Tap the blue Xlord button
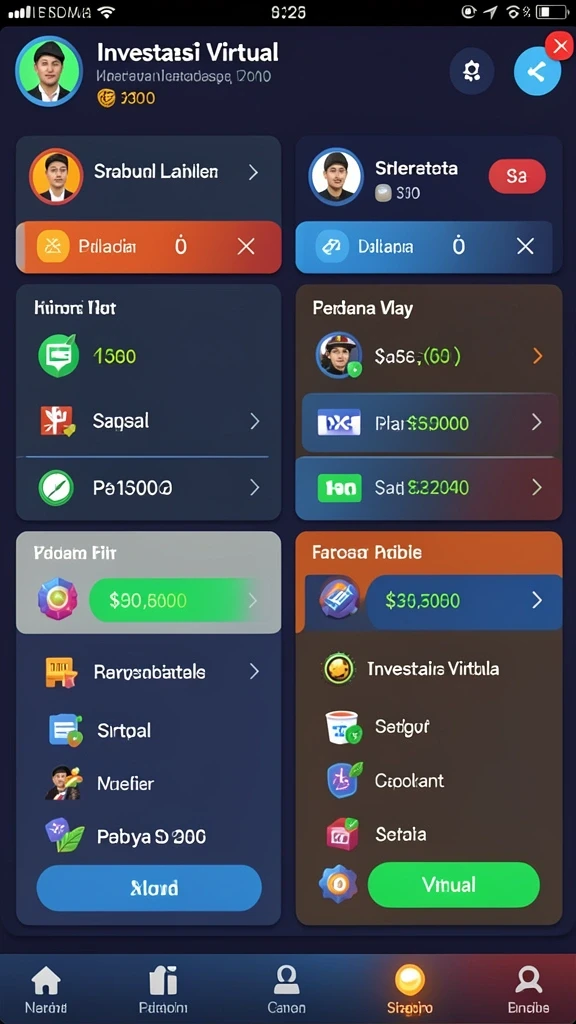Image resolution: width=576 pixels, height=1024 pixels. [149, 888]
